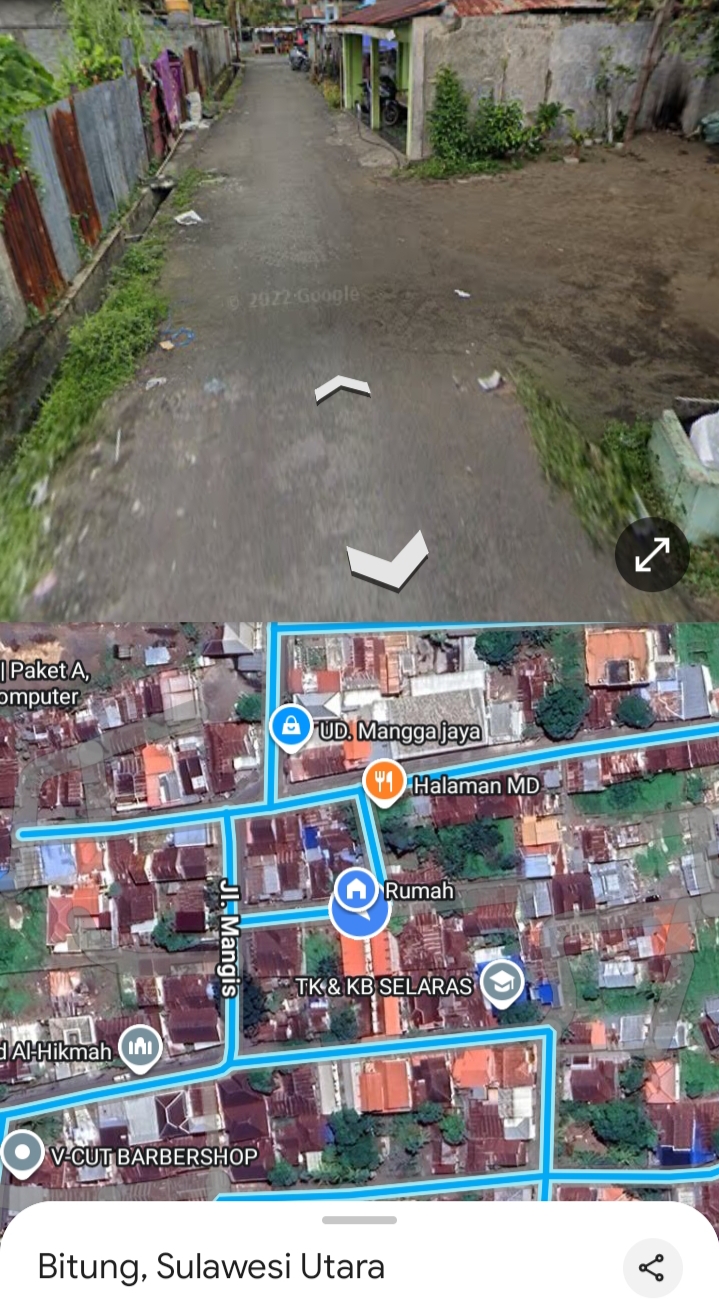Expand Street View to full screen
This screenshot has width=719, height=1300.
[652, 554]
